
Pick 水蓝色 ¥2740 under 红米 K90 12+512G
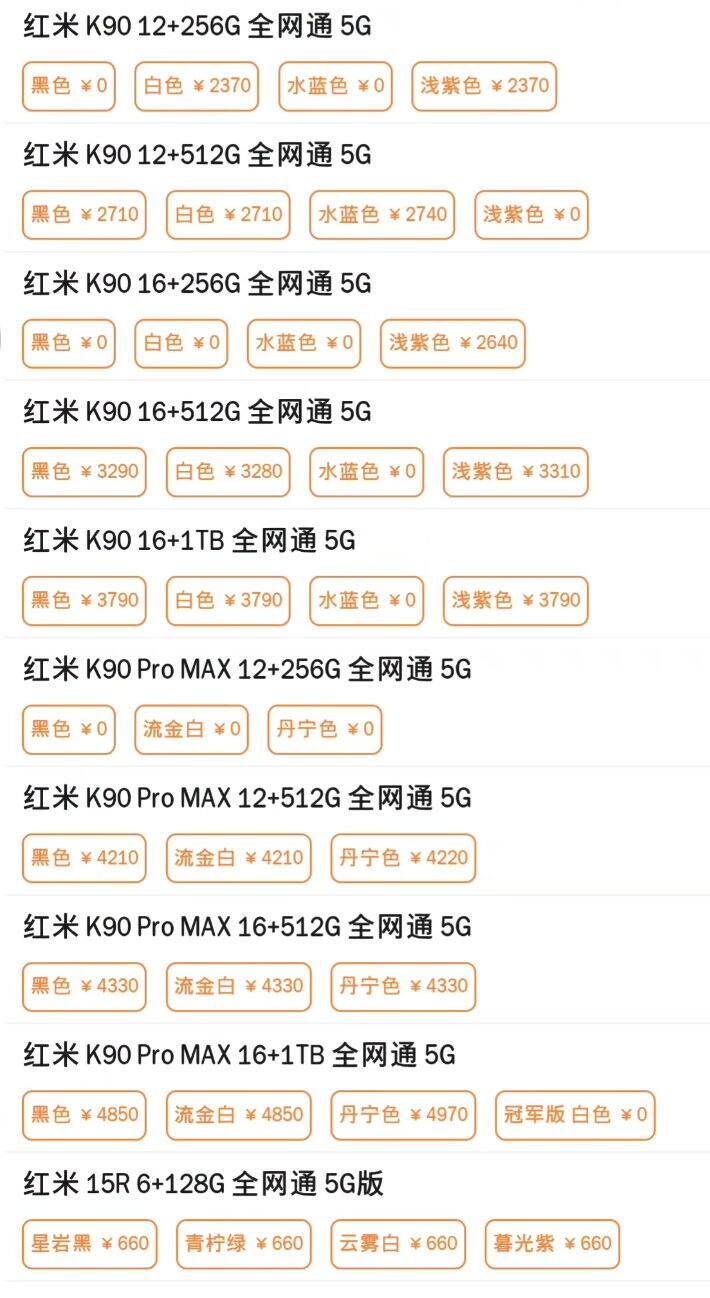coord(382,215)
